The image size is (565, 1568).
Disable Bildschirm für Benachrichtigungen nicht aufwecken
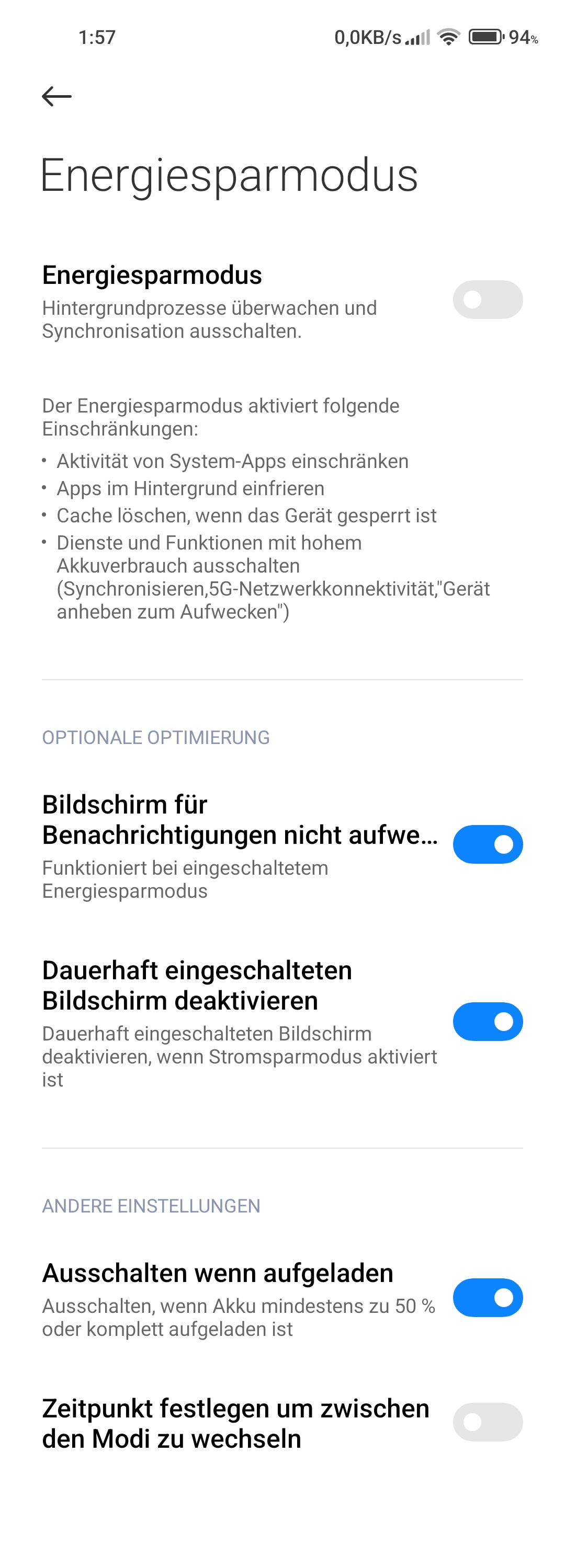coord(487,844)
